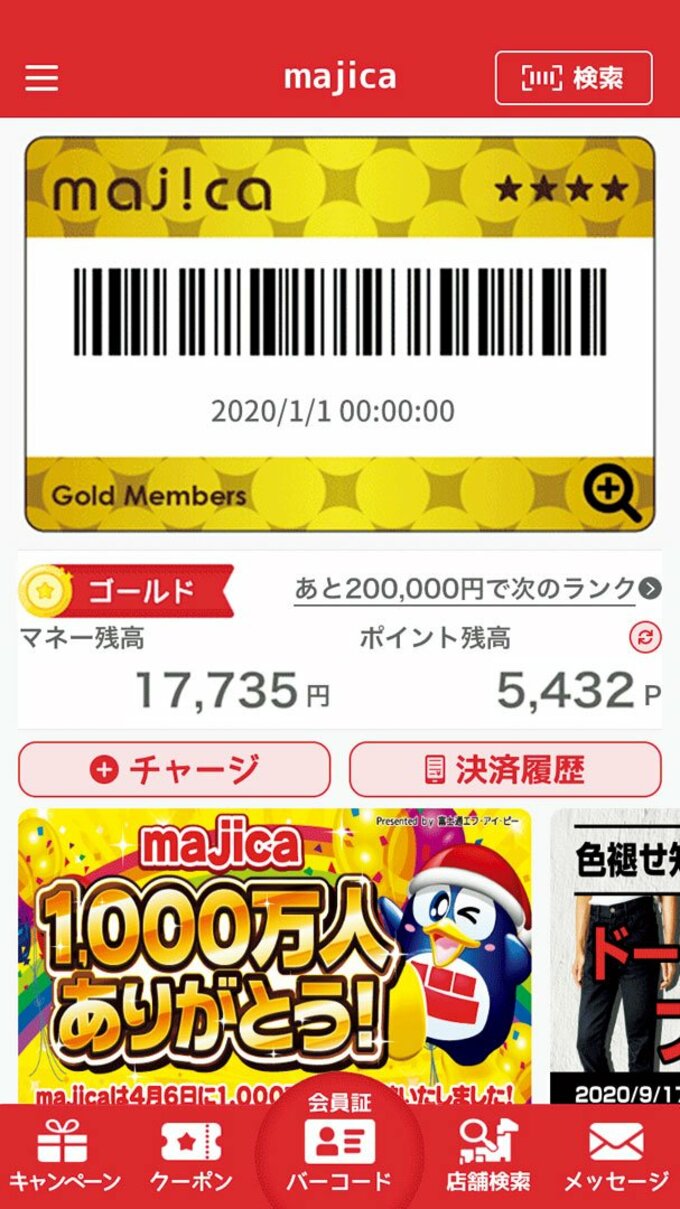Open the 色褪せ jeans promotion banner
The width and height of the screenshot is (680, 1209).
point(615,955)
